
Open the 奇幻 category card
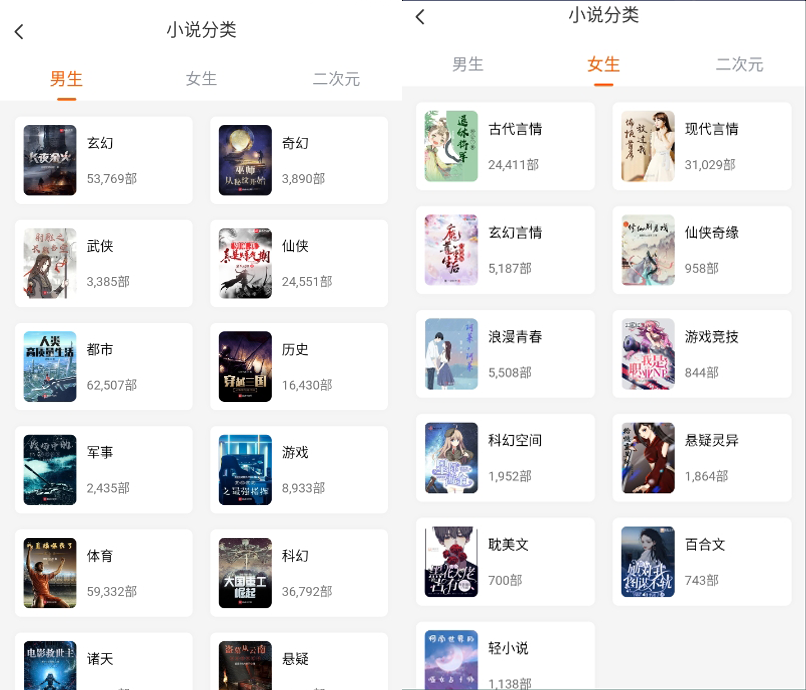tap(299, 160)
